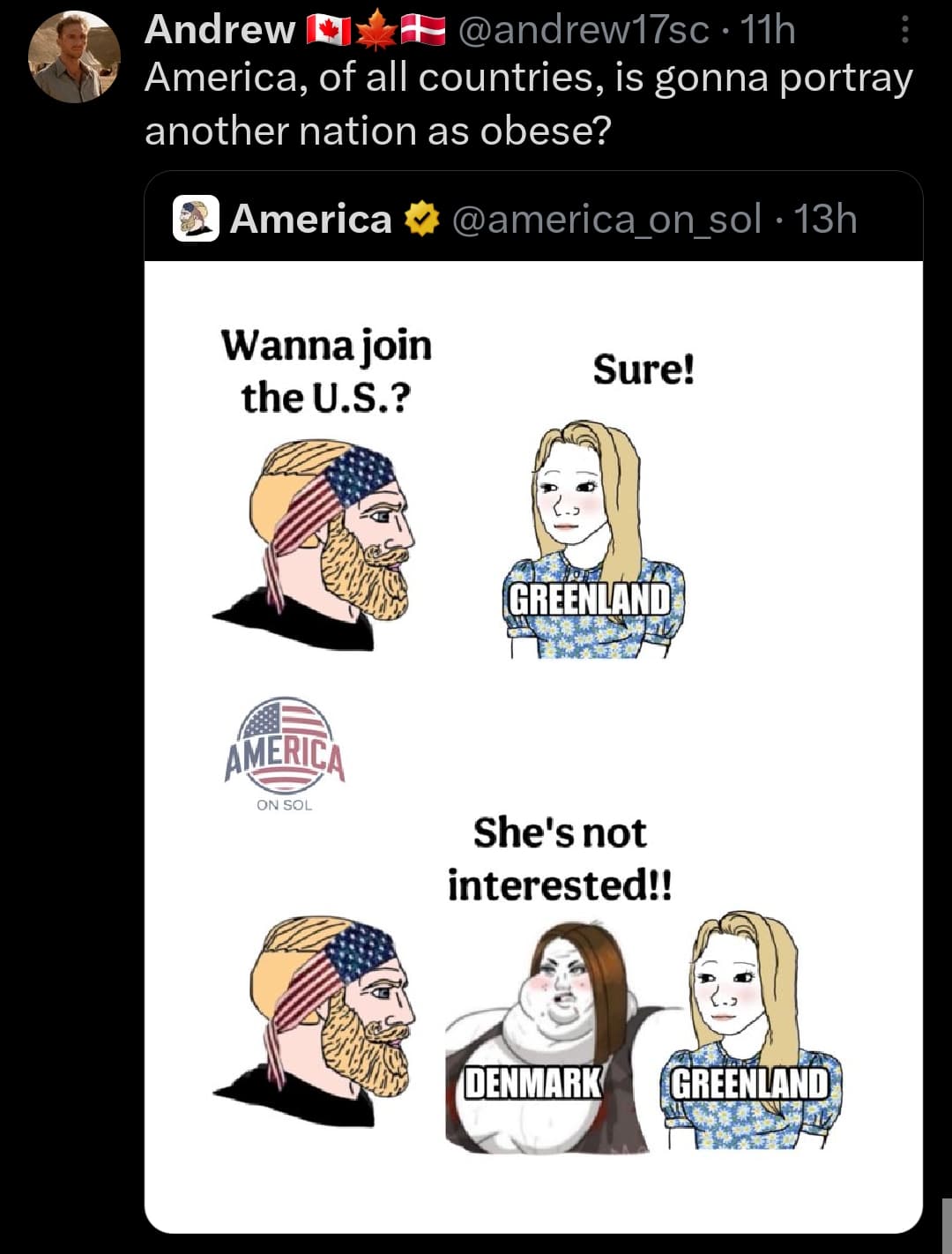Screen dimensions: 952x1254
Task: Open the tweet's three-dot overflow menu
Action: 904,31
